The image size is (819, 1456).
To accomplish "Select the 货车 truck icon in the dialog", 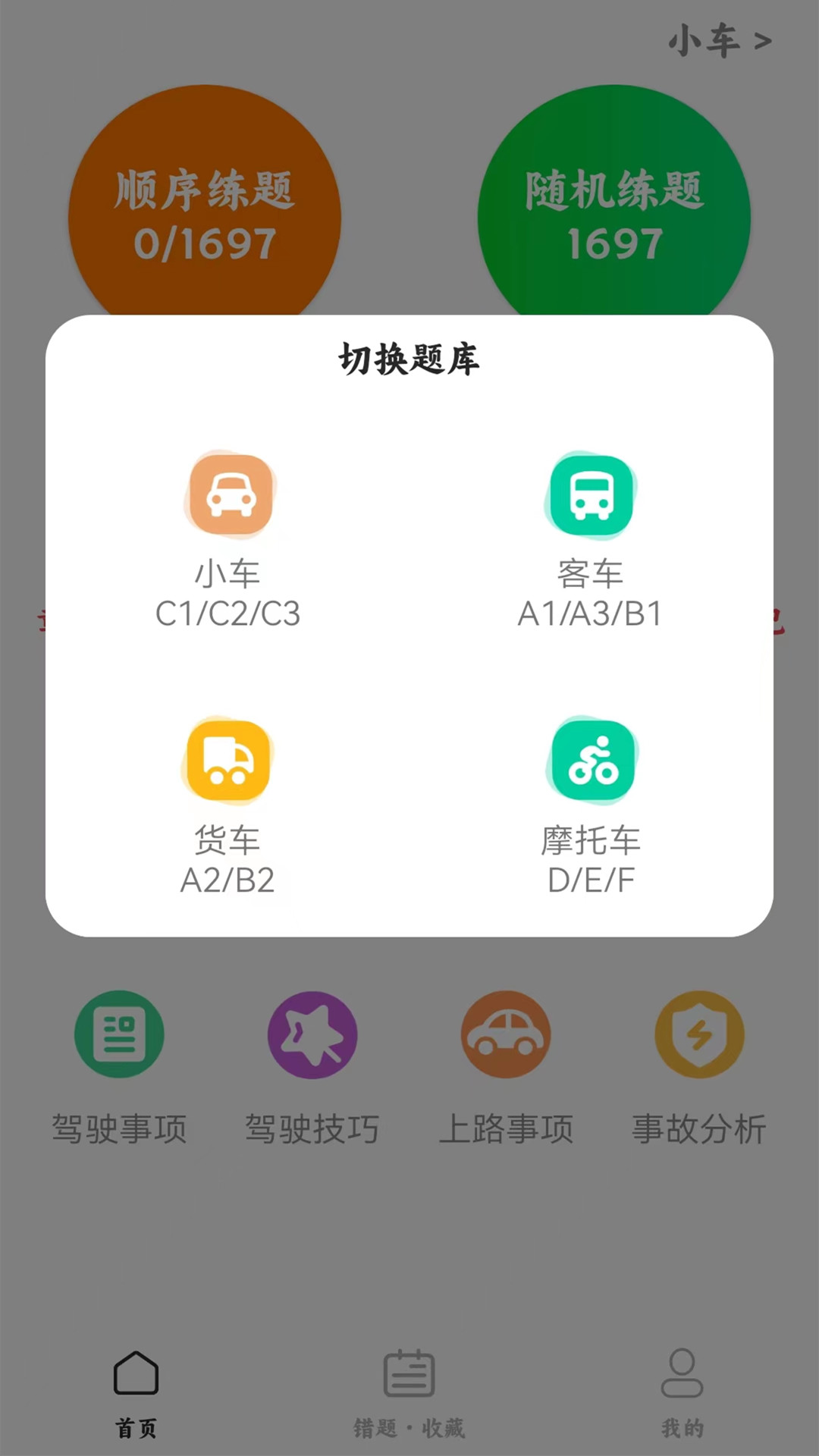I will [227, 760].
